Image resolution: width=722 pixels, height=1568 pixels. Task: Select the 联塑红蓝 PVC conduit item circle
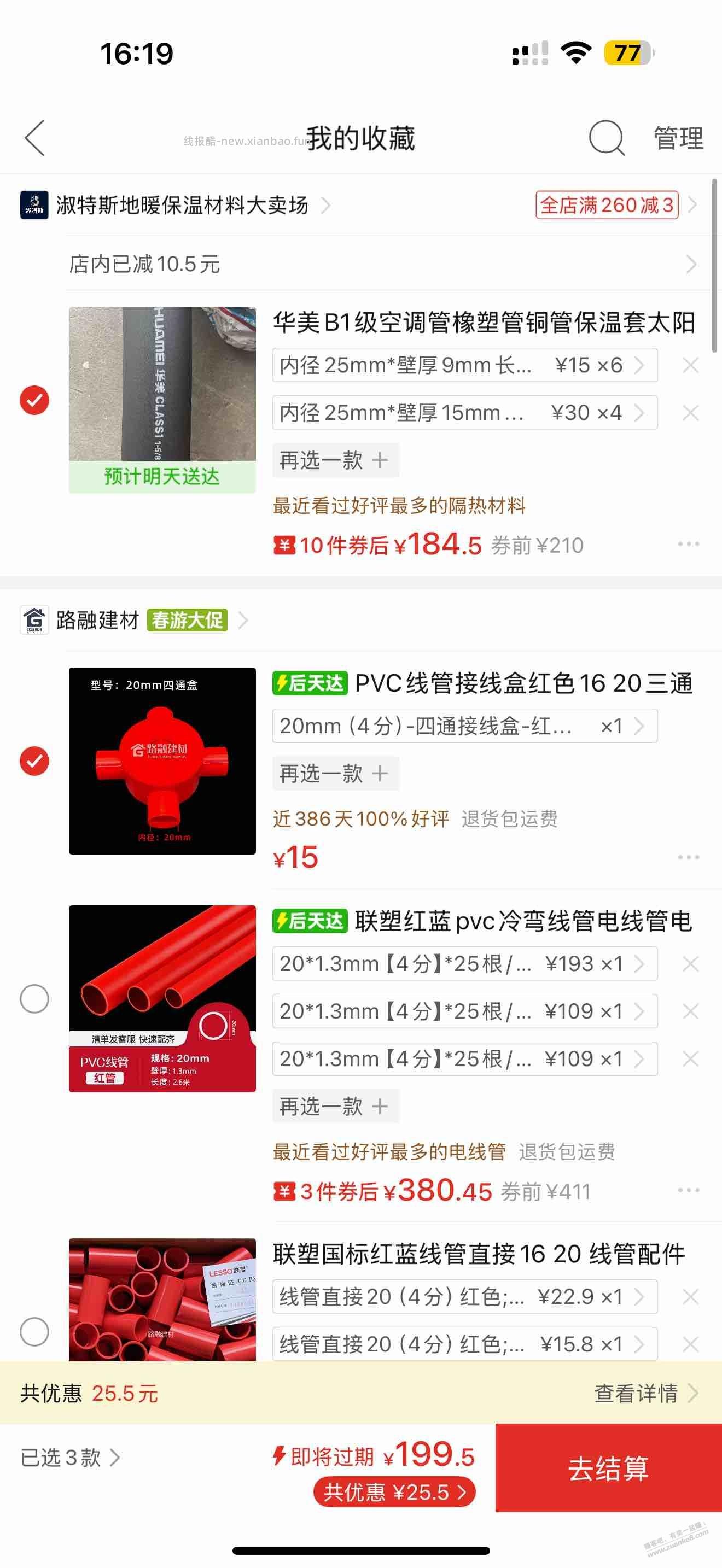(x=34, y=998)
